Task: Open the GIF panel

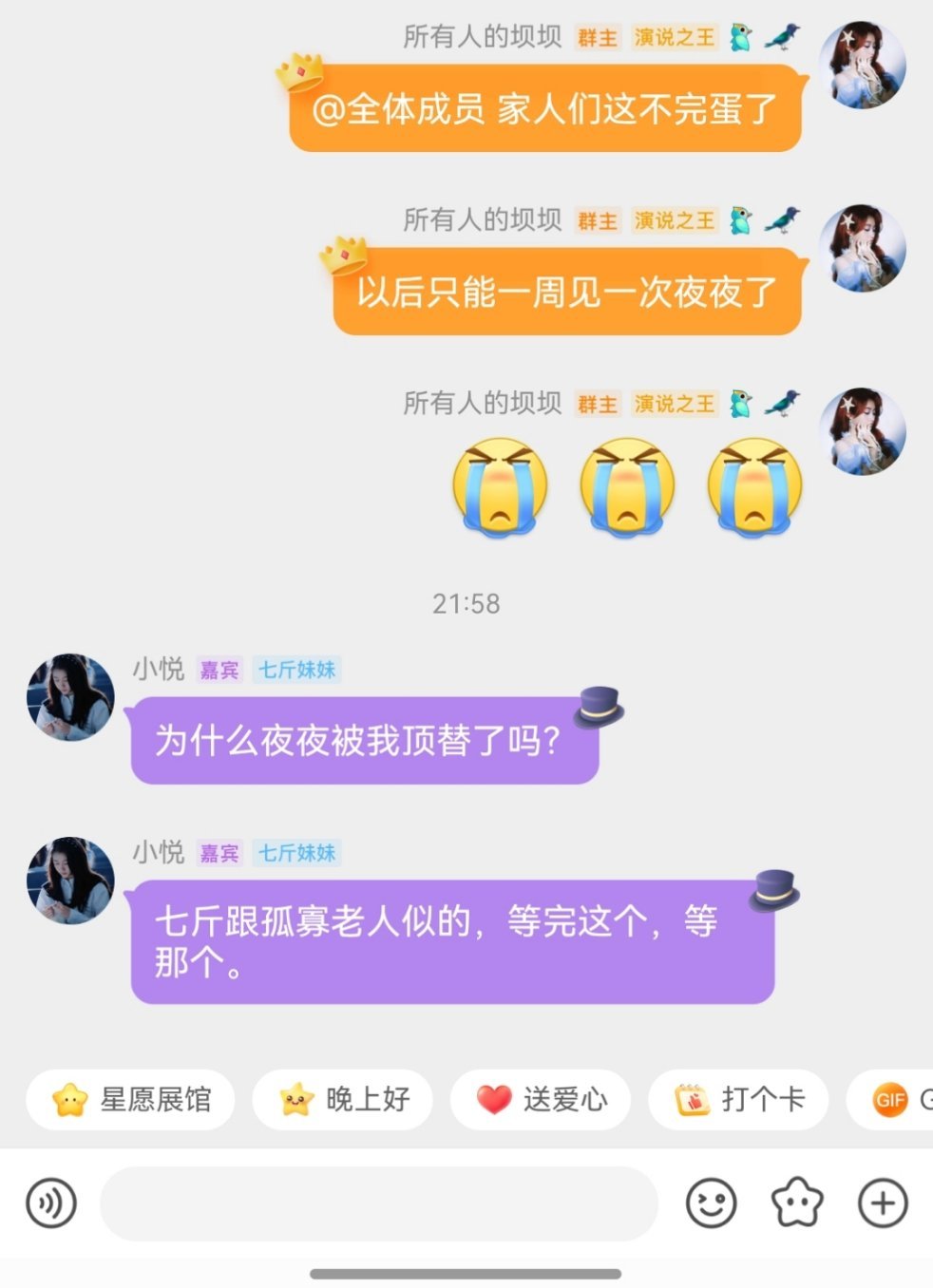Action: pyautogui.click(x=890, y=1100)
